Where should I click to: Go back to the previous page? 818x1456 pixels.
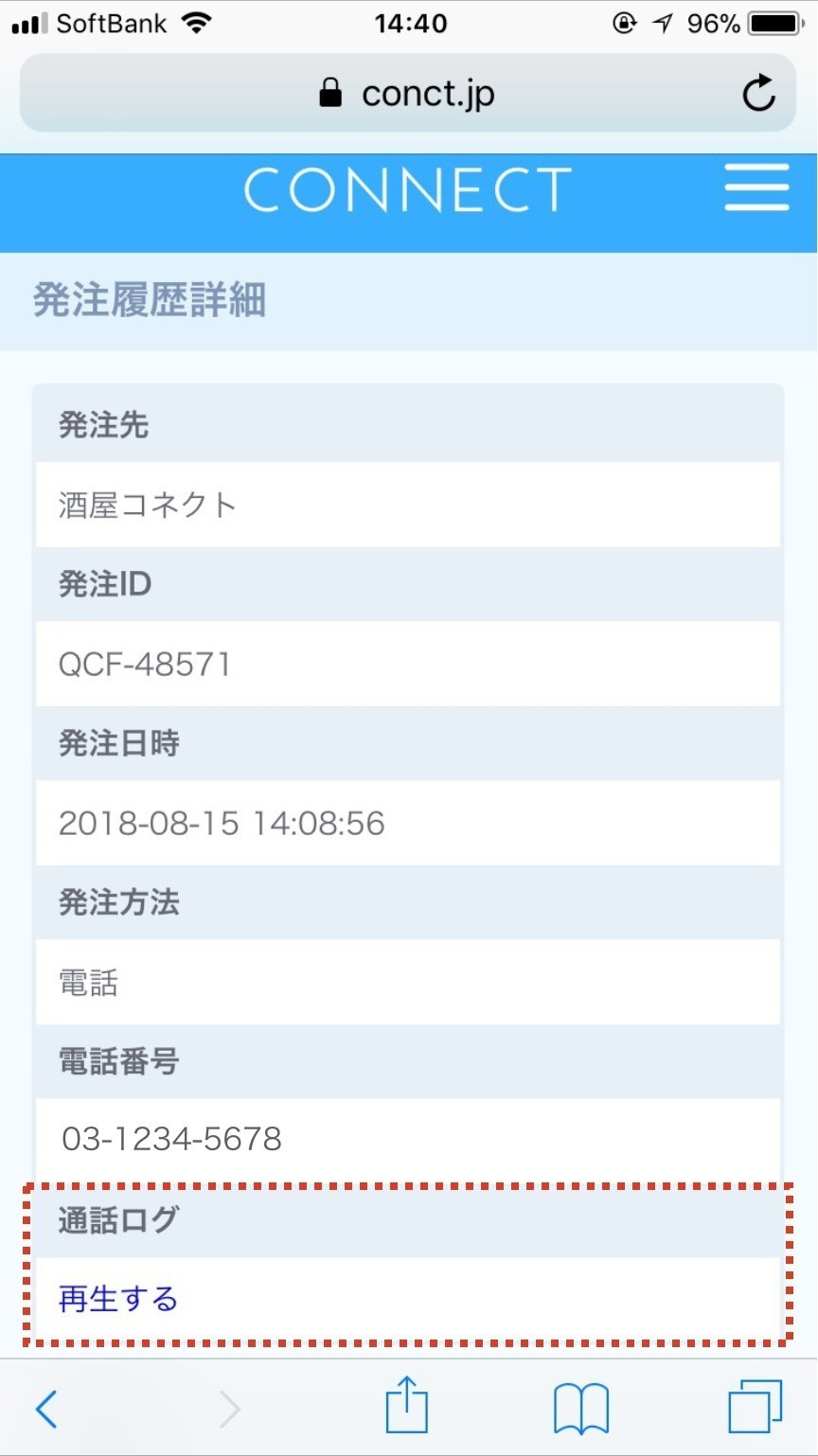[x=46, y=1409]
